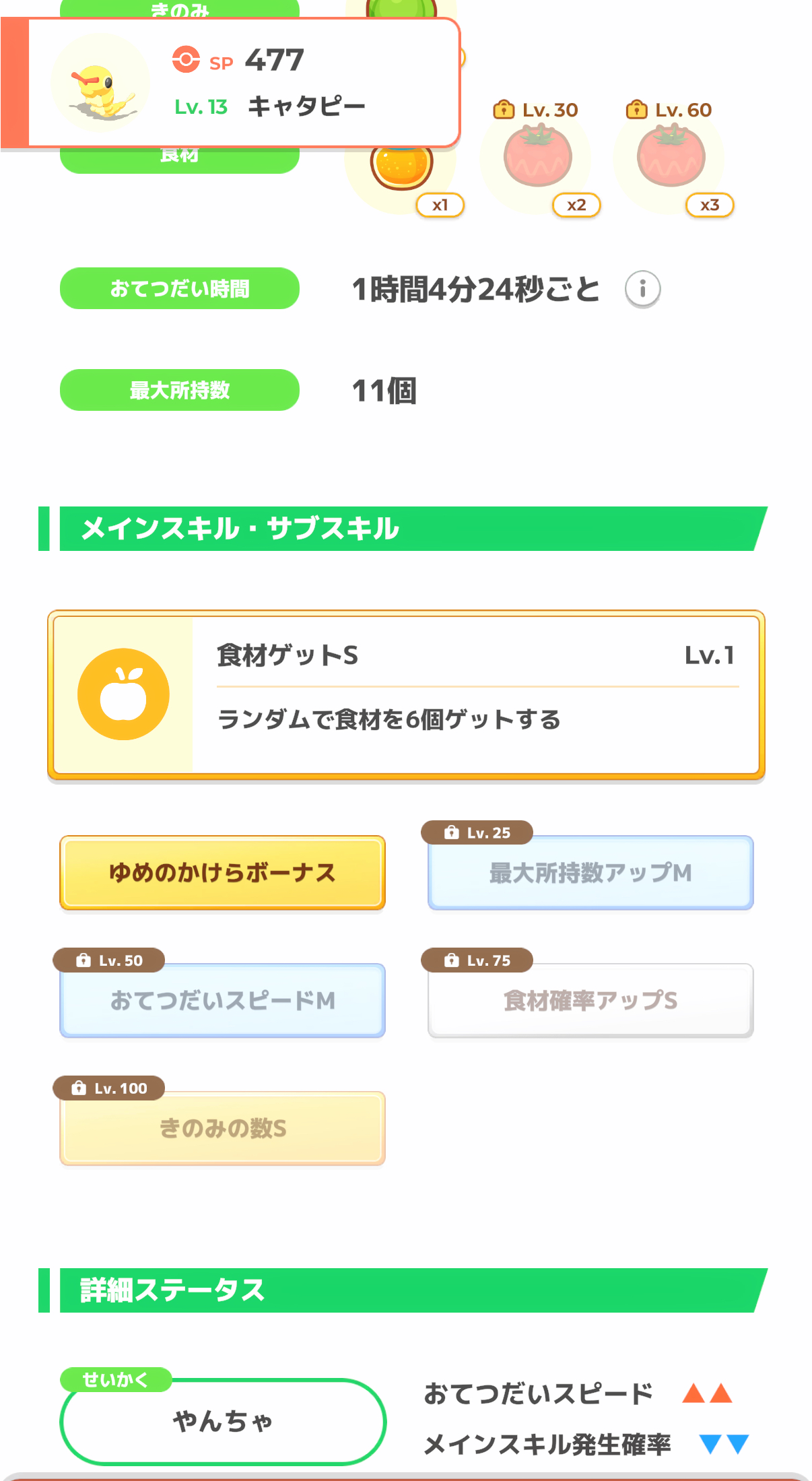
Task: Open the 食材ゲットS main skill card
Action: click(x=406, y=695)
